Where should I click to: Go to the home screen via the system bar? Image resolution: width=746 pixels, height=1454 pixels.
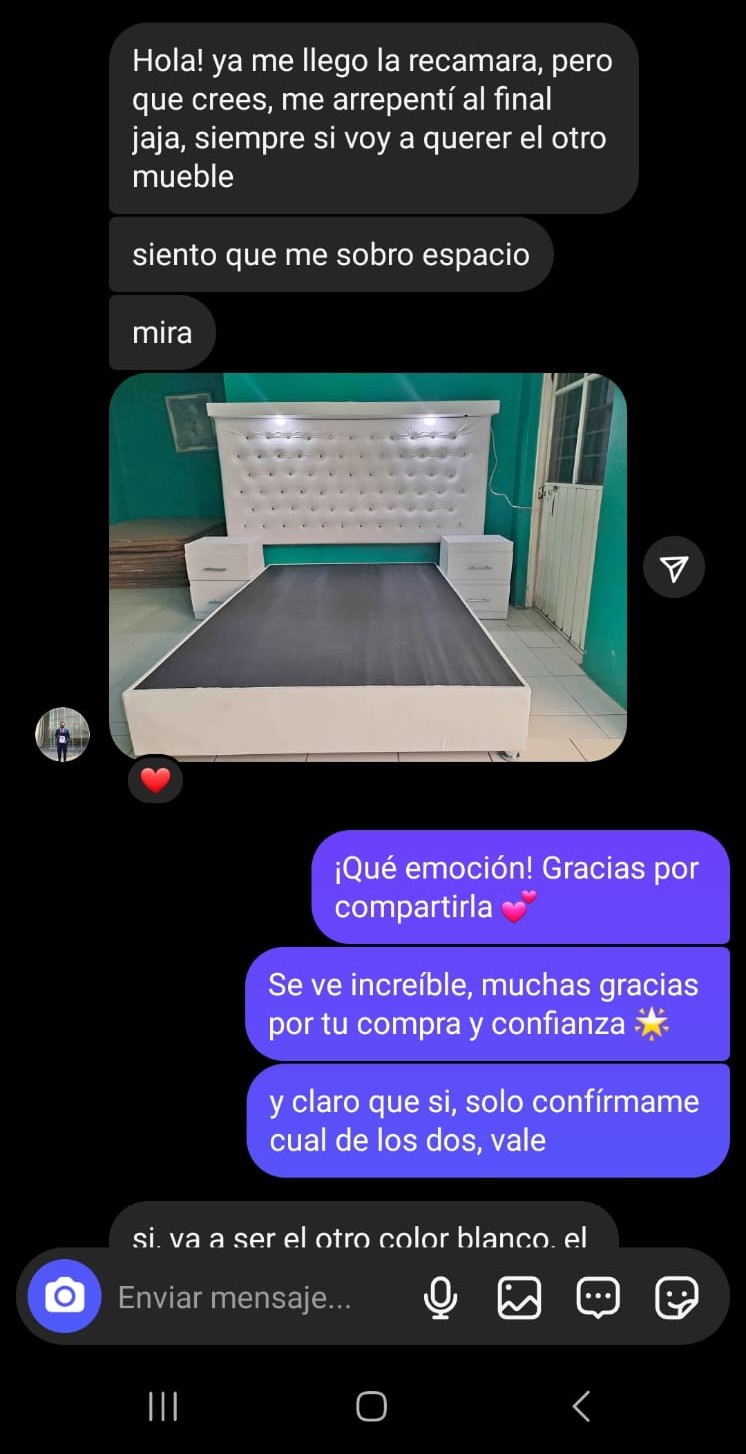point(371,1406)
